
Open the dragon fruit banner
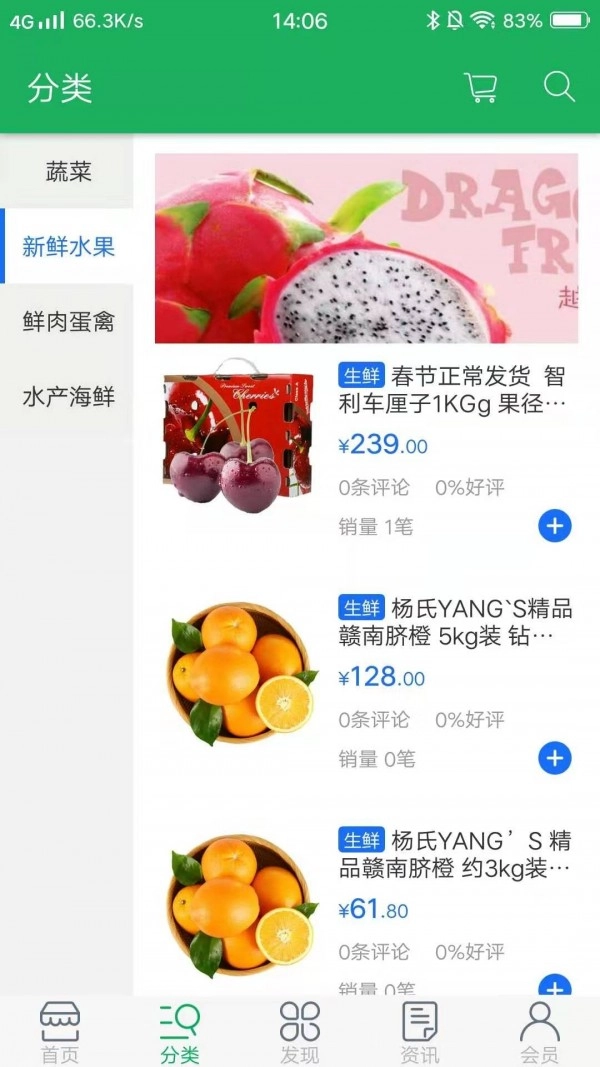pos(366,248)
